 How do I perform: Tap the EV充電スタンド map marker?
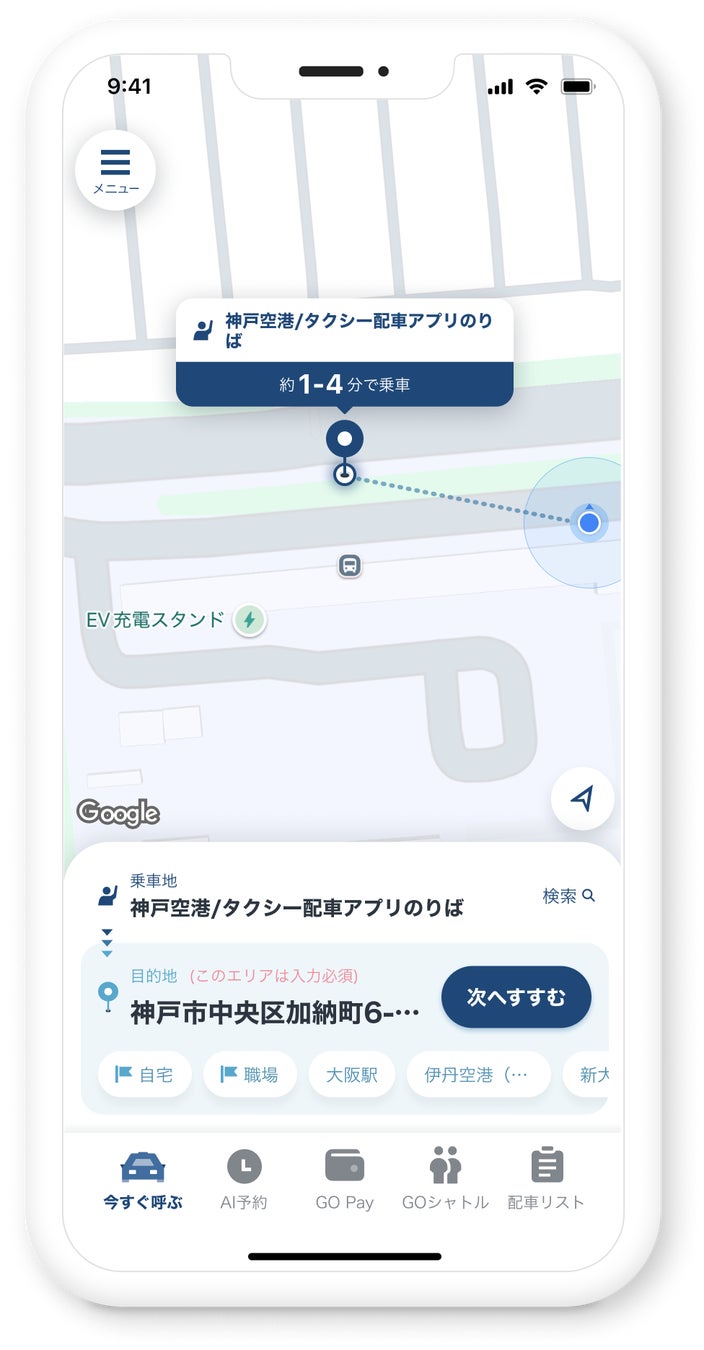249,620
